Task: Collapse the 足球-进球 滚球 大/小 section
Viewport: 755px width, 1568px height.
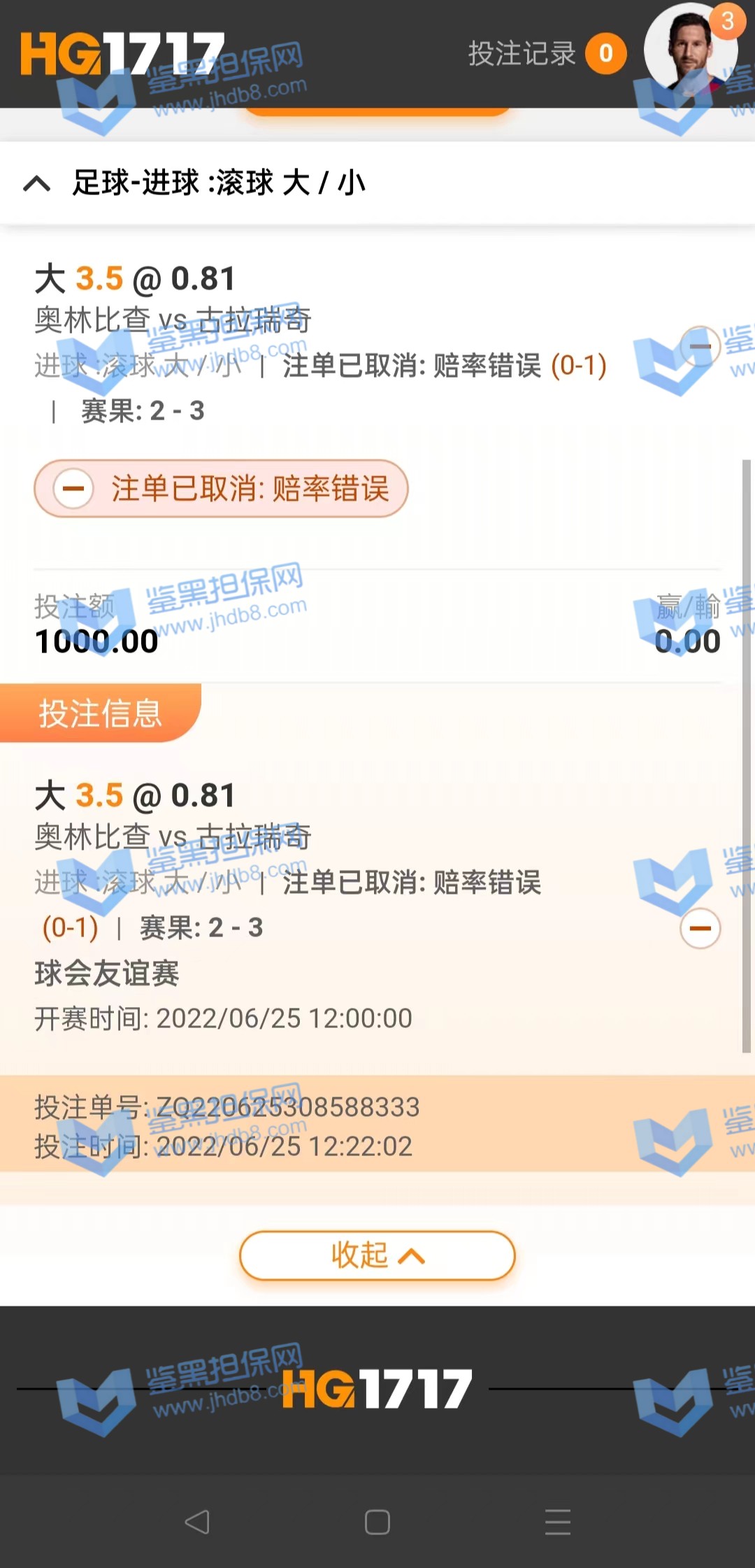Action: click(37, 184)
